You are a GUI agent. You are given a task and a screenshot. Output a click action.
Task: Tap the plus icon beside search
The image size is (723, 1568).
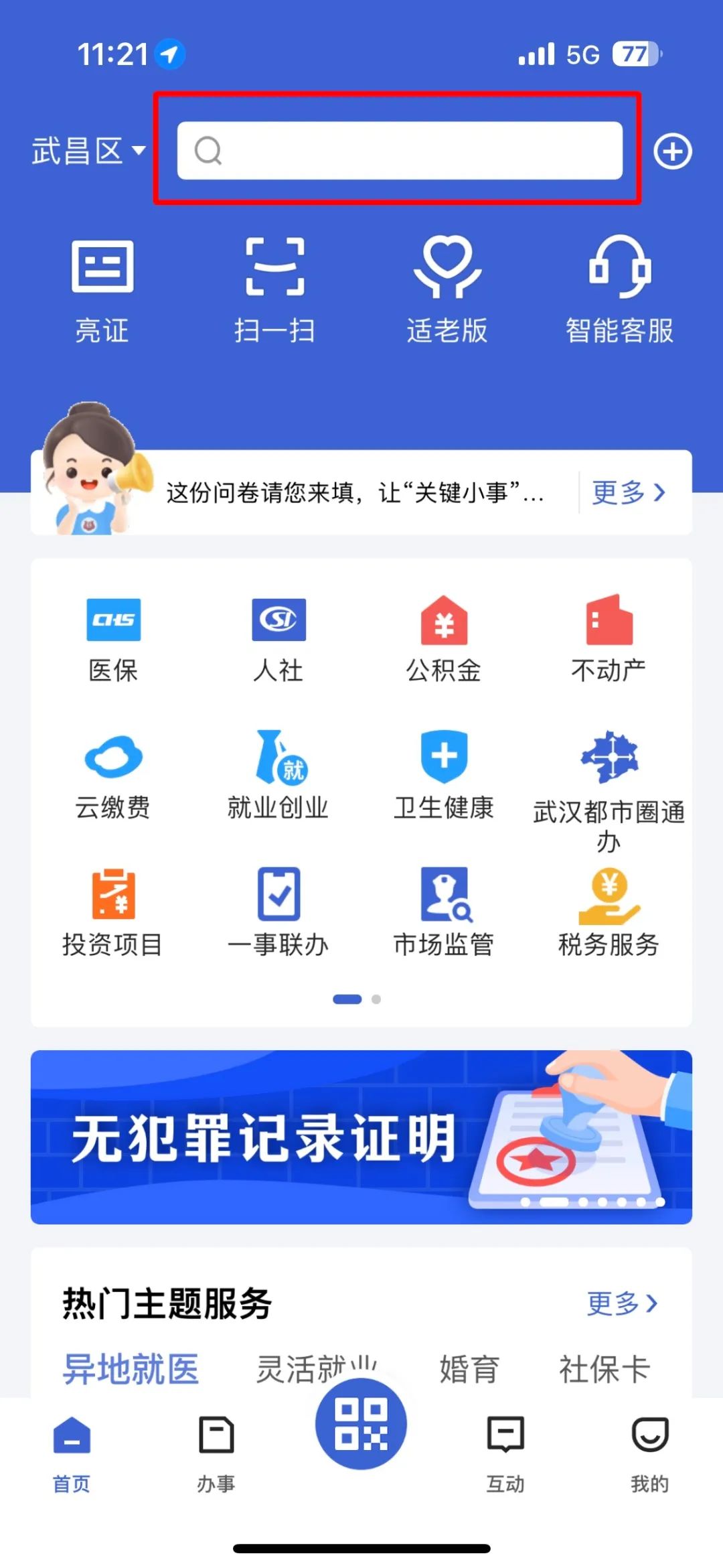(672, 151)
